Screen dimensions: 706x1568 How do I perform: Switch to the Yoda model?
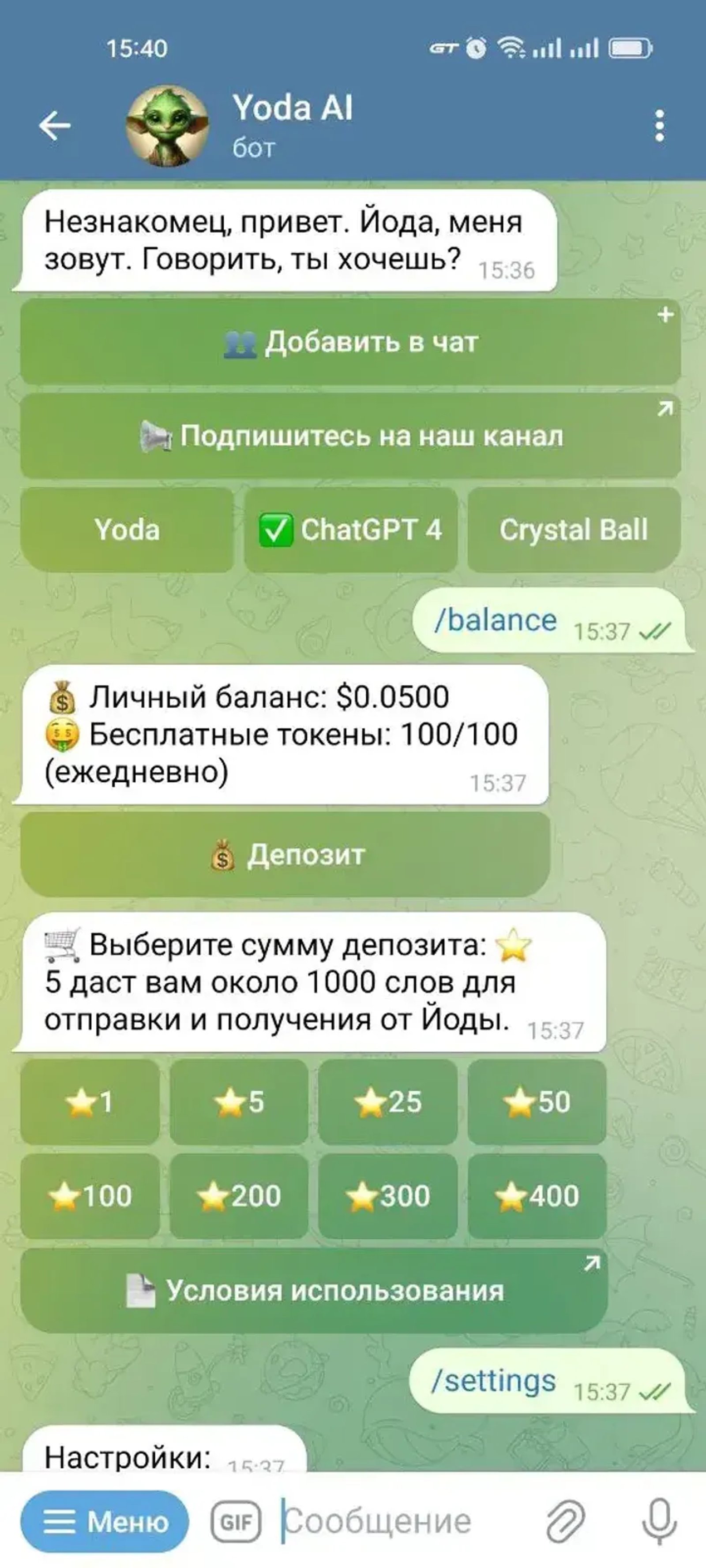(126, 530)
